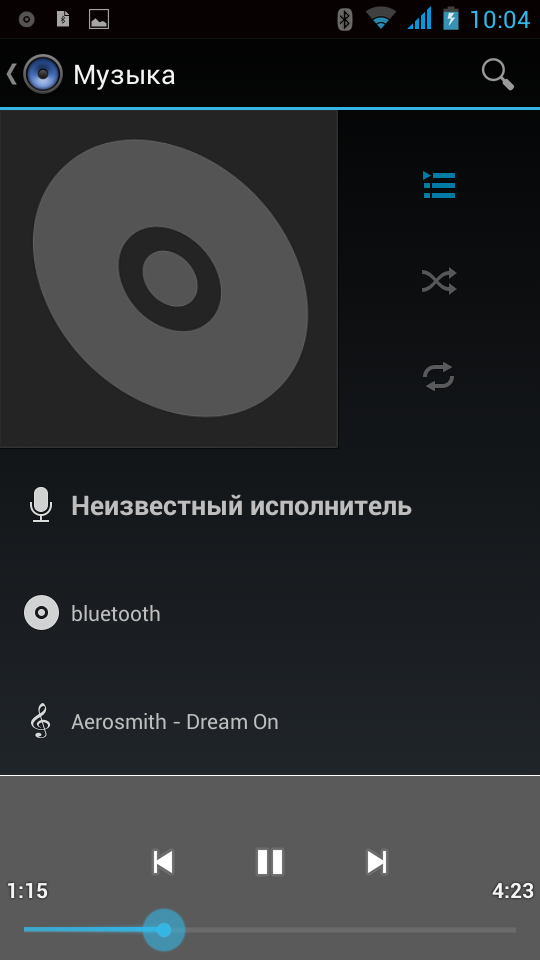Open artist Неизвестный исполнитель

(241, 506)
